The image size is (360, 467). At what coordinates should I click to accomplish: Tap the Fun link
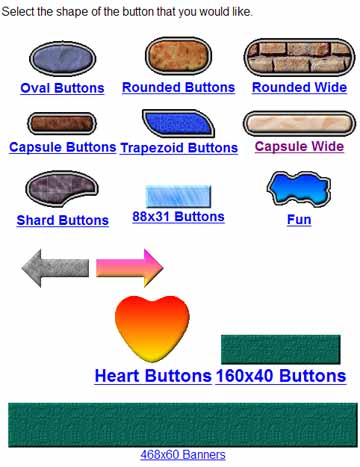299,220
